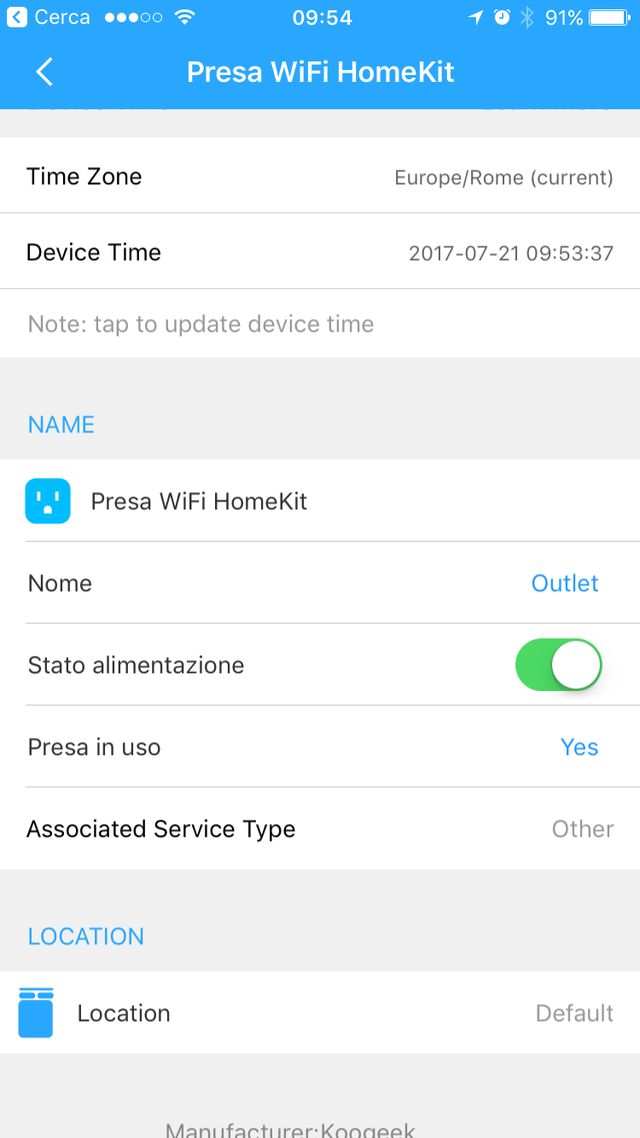Viewport: 640px width, 1138px height.
Task: Open the Location row set to Default
Action: coord(320,1013)
